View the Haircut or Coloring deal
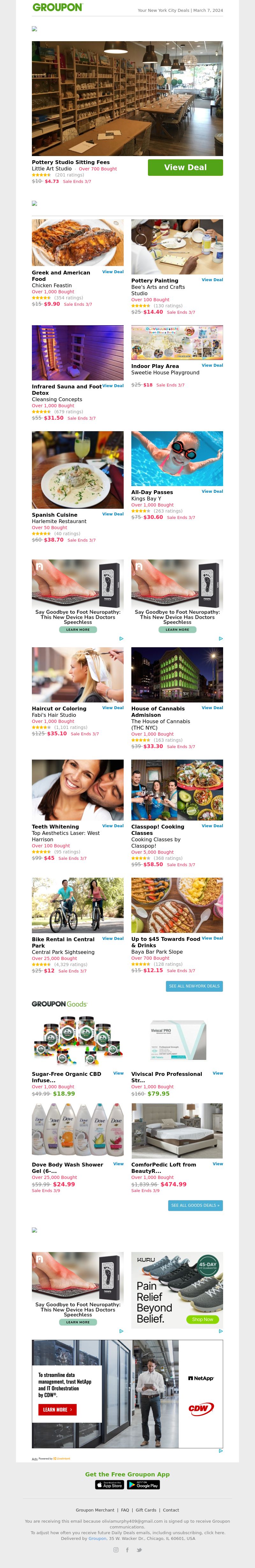The height and width of the screenshot is (1568, 255). [113, 708]
